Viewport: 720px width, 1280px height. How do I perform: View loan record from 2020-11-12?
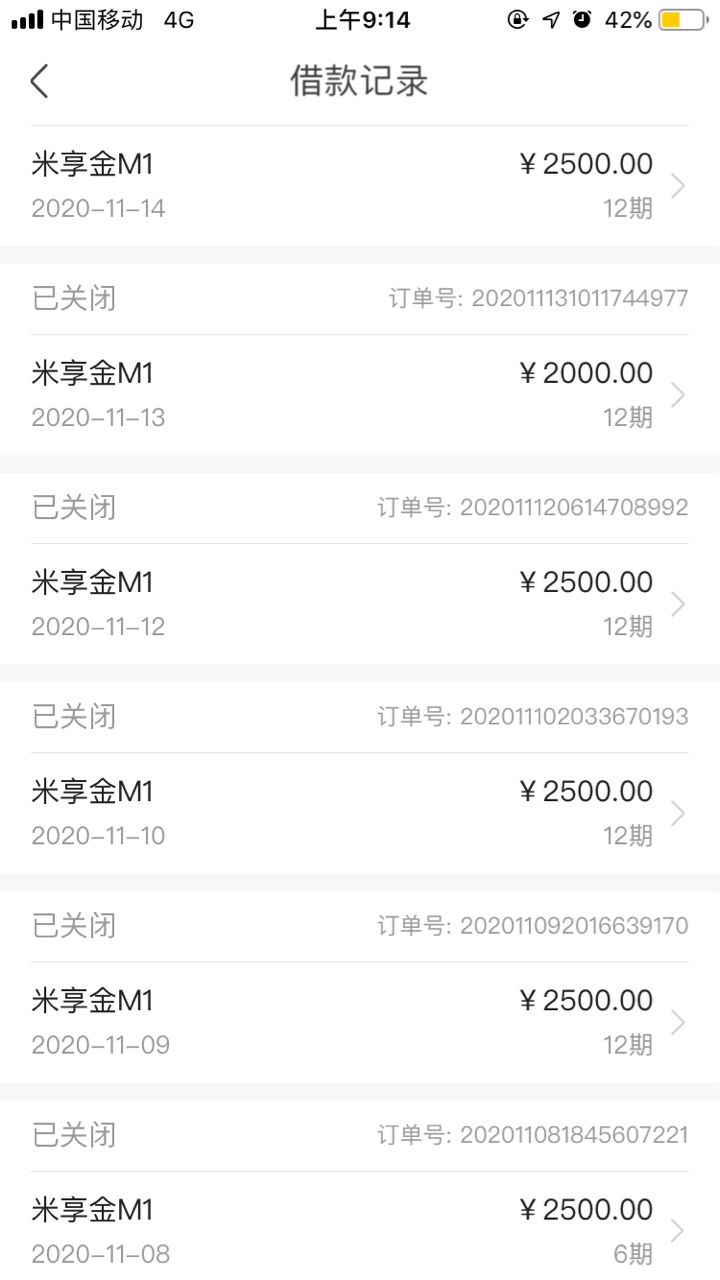360,603
